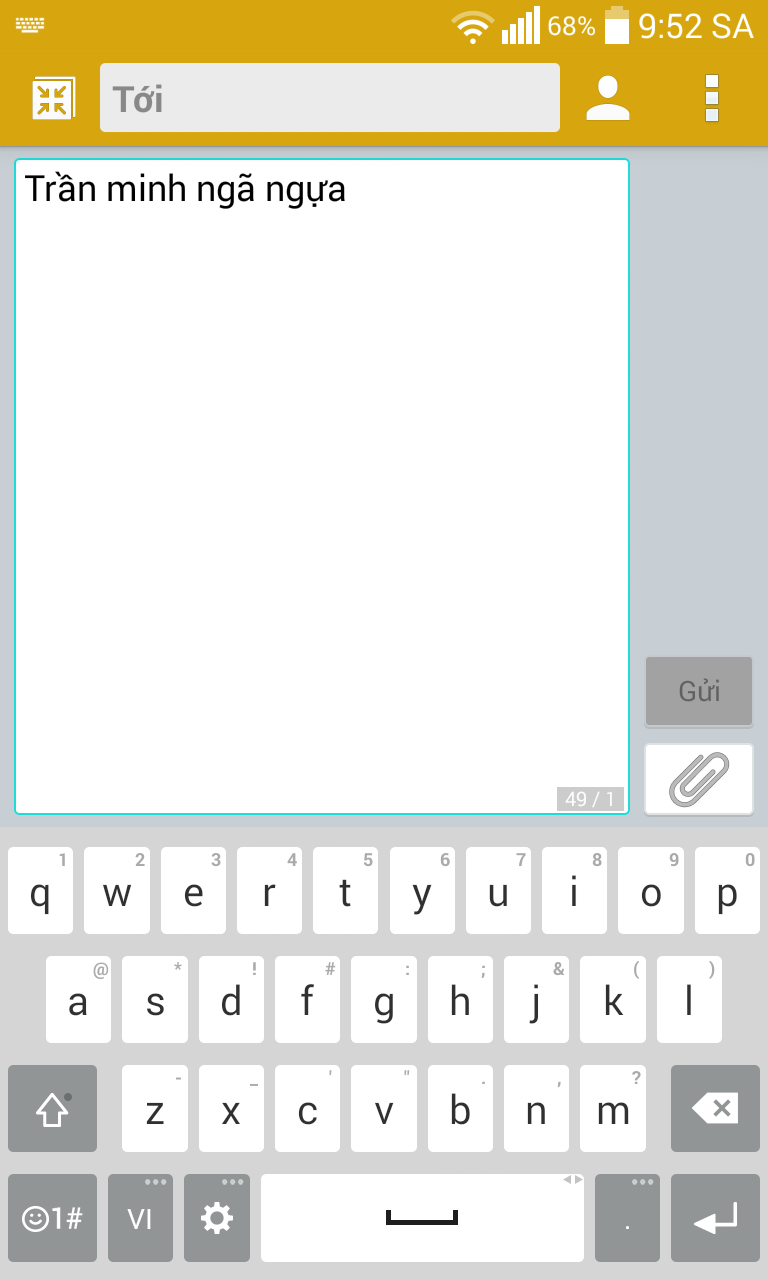Send the message with Gửi

pyautogui.click(x=699, y=691)
